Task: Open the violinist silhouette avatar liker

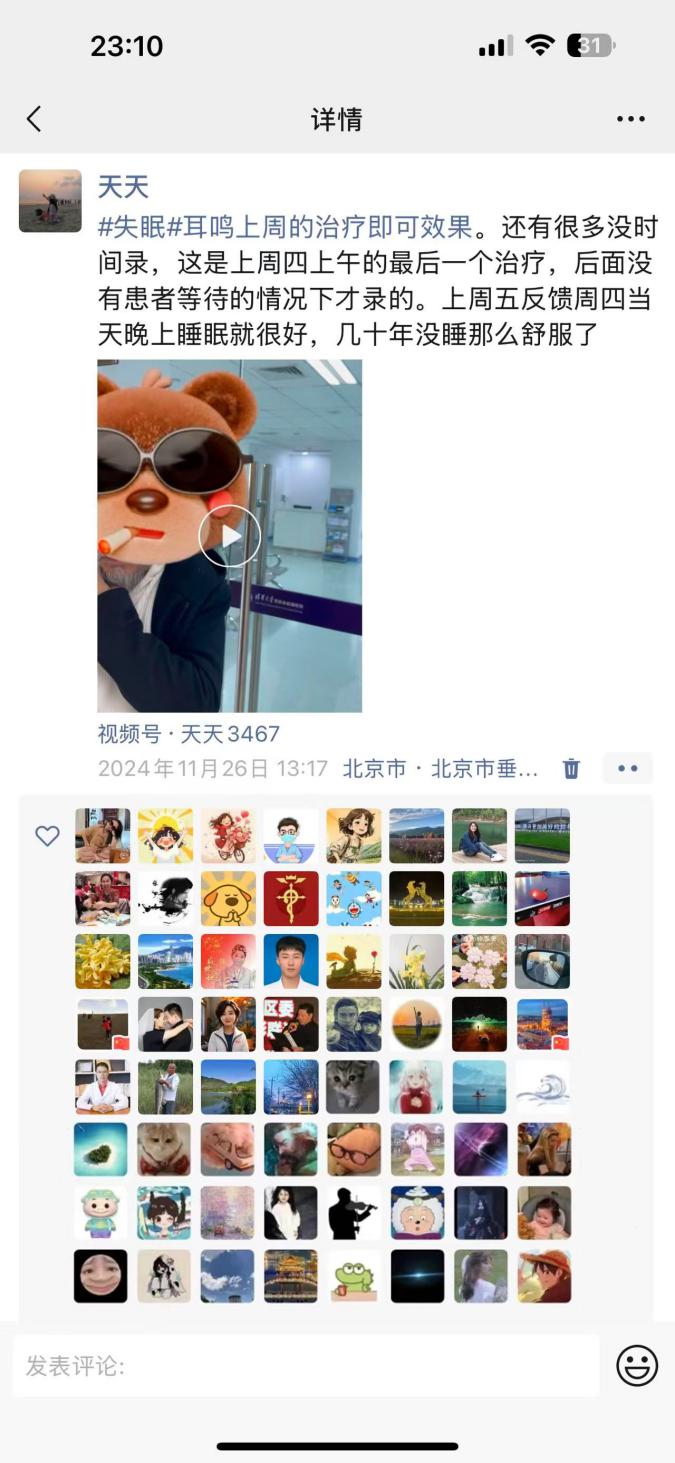Action: click(353, 1212)
